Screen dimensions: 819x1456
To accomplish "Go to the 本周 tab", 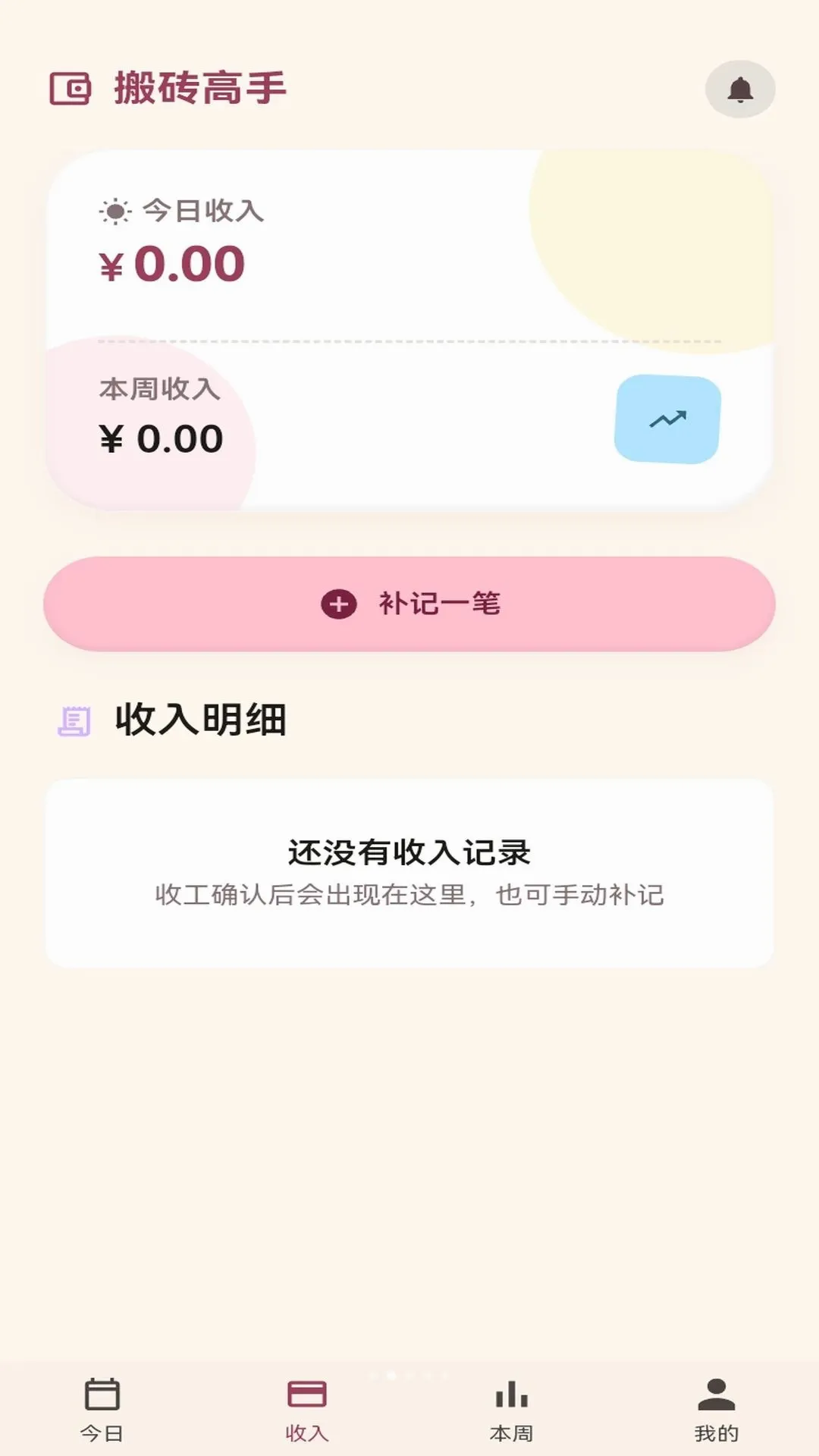I will 512,1410.
